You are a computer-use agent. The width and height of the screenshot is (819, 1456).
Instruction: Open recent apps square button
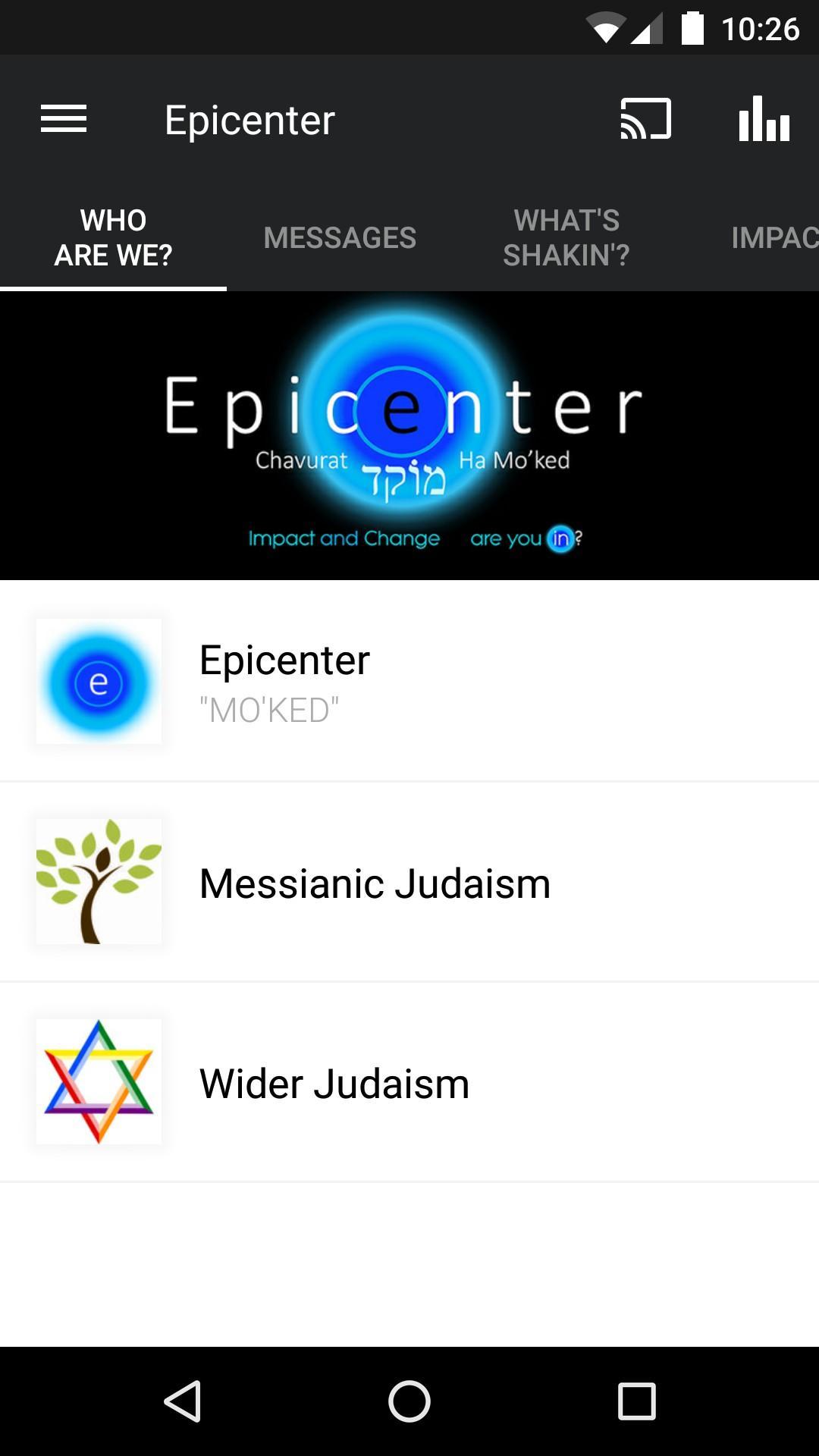pos(634,1401)
